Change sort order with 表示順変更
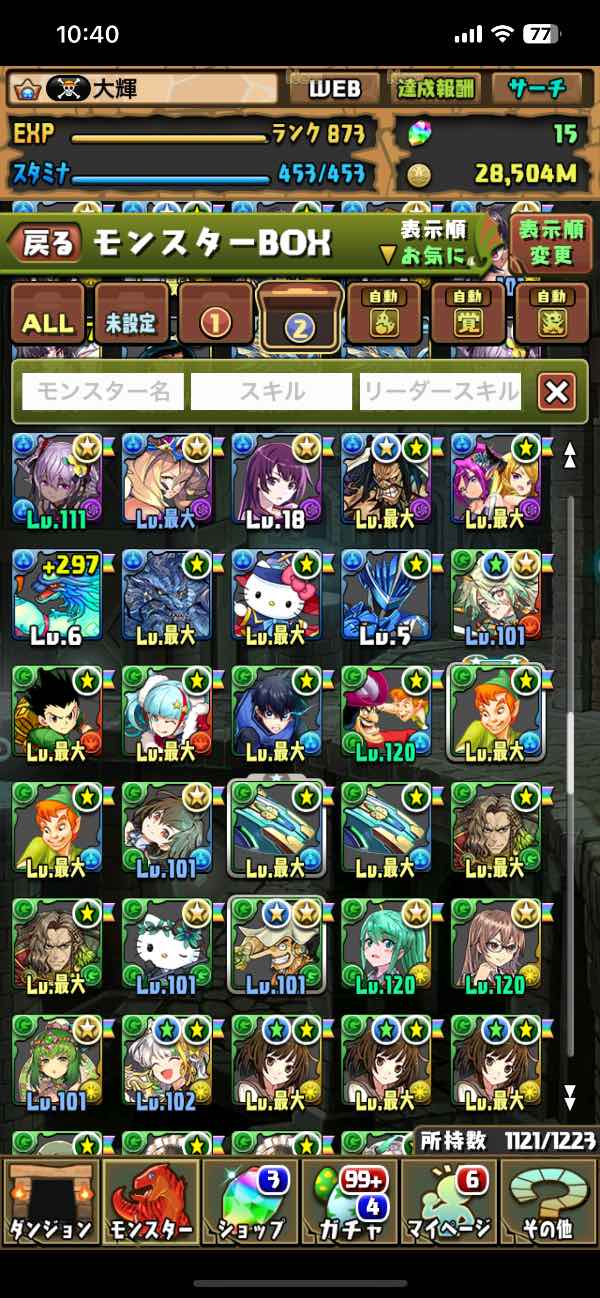 [550, 242]
